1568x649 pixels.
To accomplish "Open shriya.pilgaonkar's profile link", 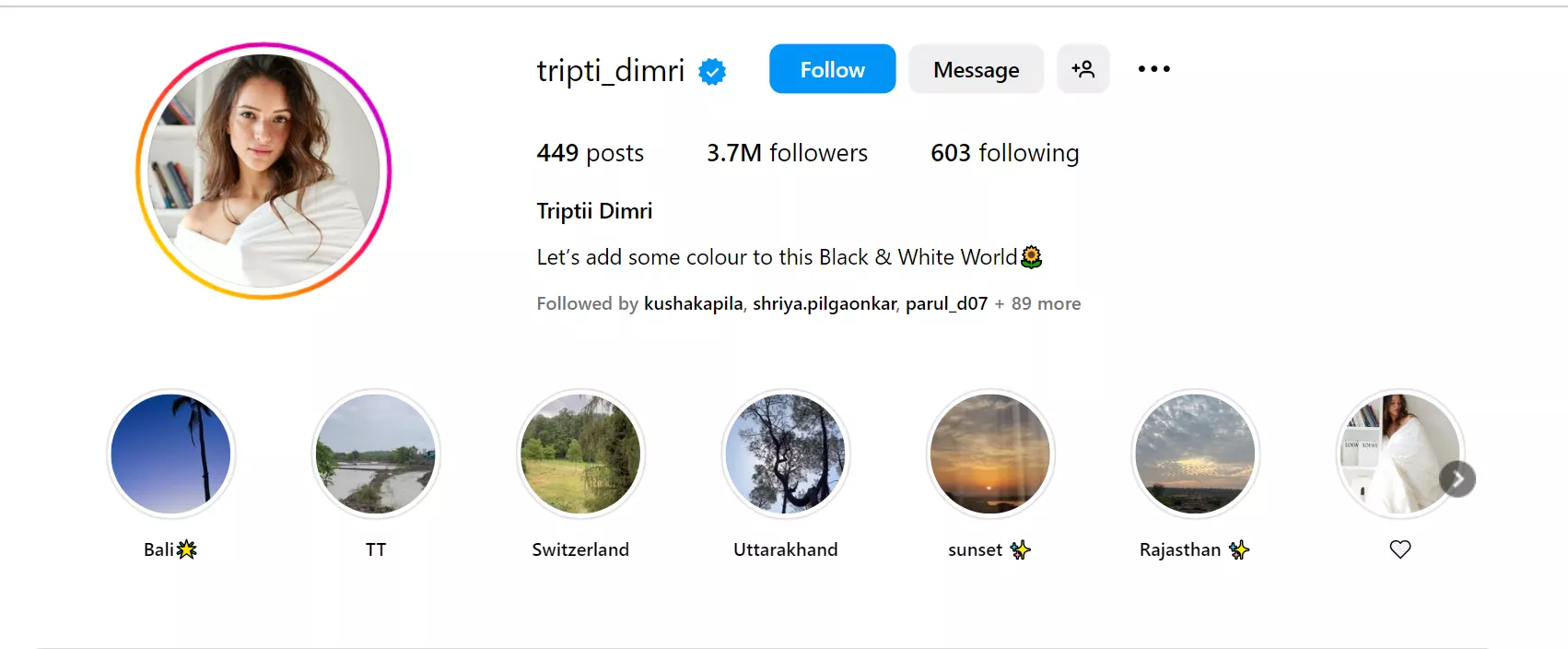I will point(824,303).
